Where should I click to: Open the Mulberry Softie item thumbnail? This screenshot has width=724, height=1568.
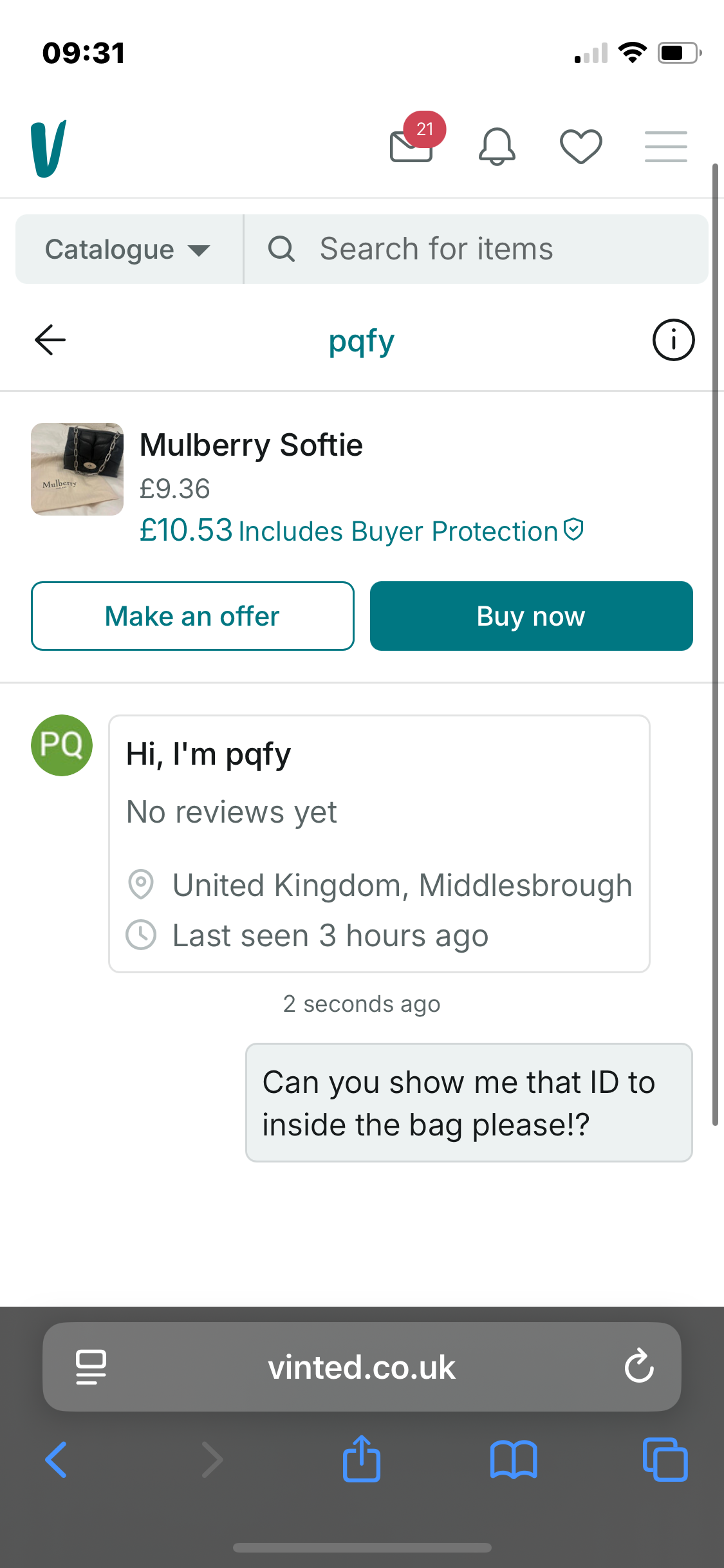(77, 469)
